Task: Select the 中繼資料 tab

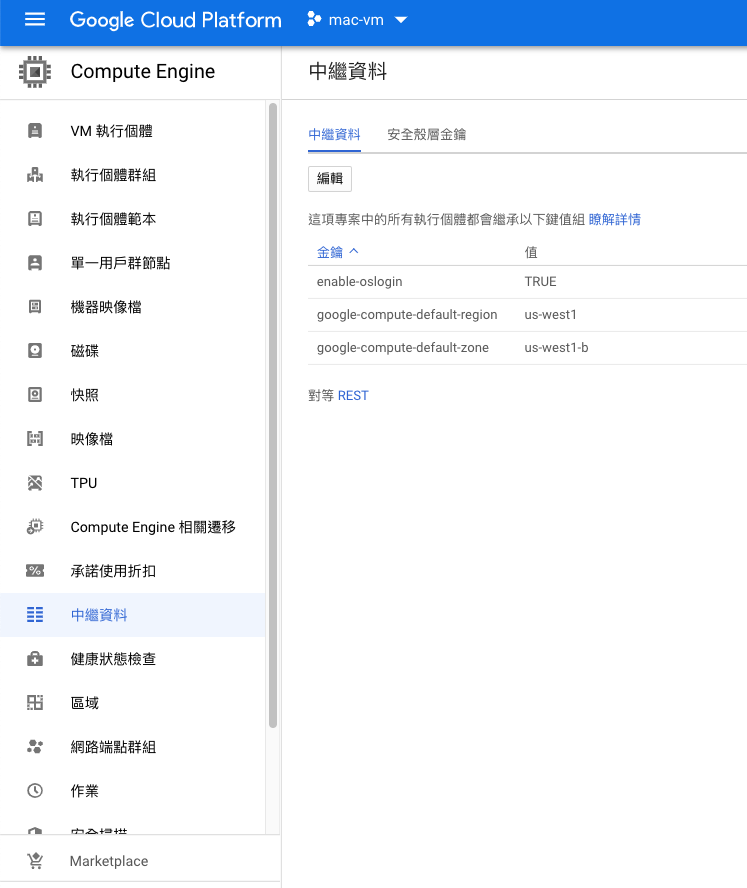Action: click(x=334, y=134)
